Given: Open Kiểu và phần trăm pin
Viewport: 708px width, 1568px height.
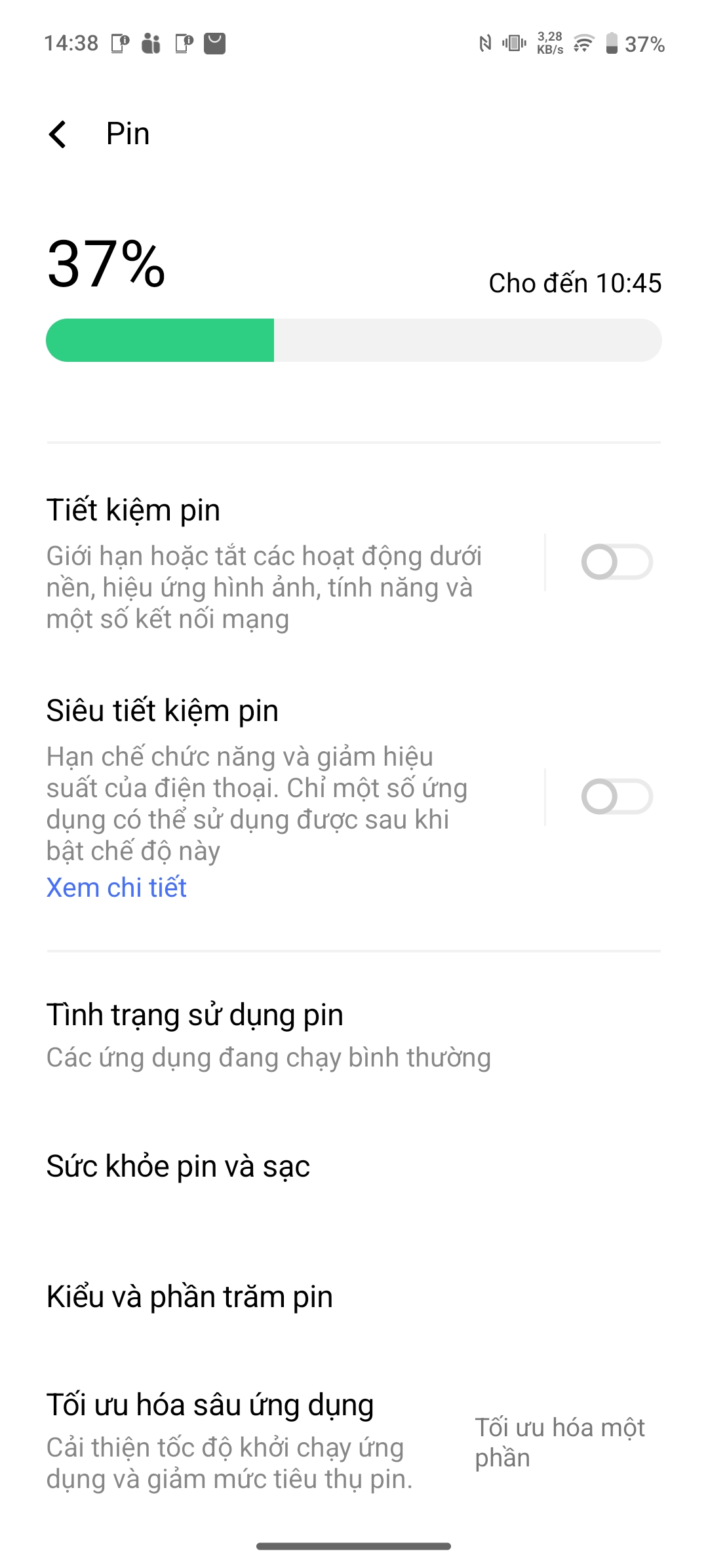Looking at the screenshot, I should [x=190, y=1297].
